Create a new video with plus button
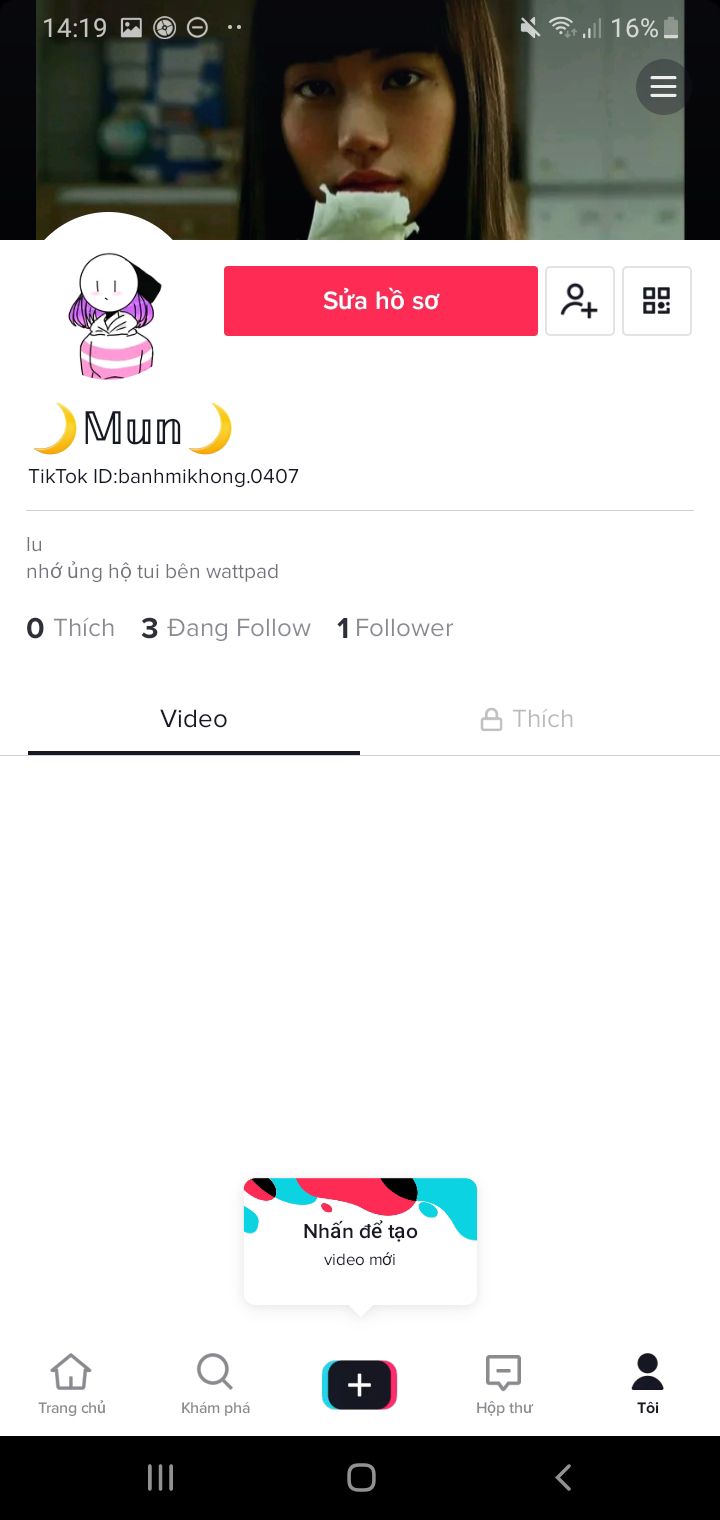Image resolution: width=720 pixels, height=1520 pixels. [x=360, y=1385]
